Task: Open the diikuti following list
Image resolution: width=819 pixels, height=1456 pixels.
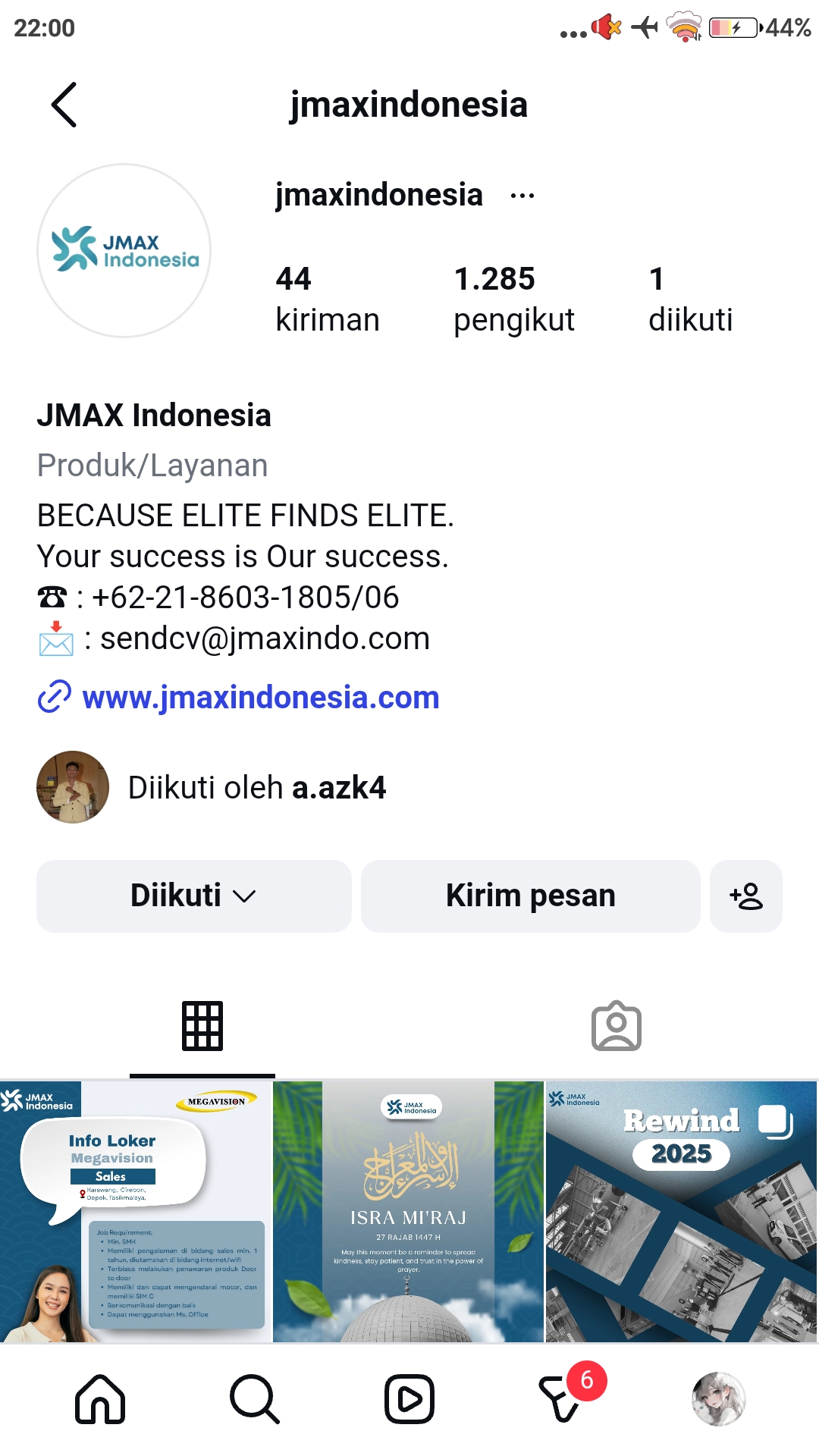Action: point(690,299)
